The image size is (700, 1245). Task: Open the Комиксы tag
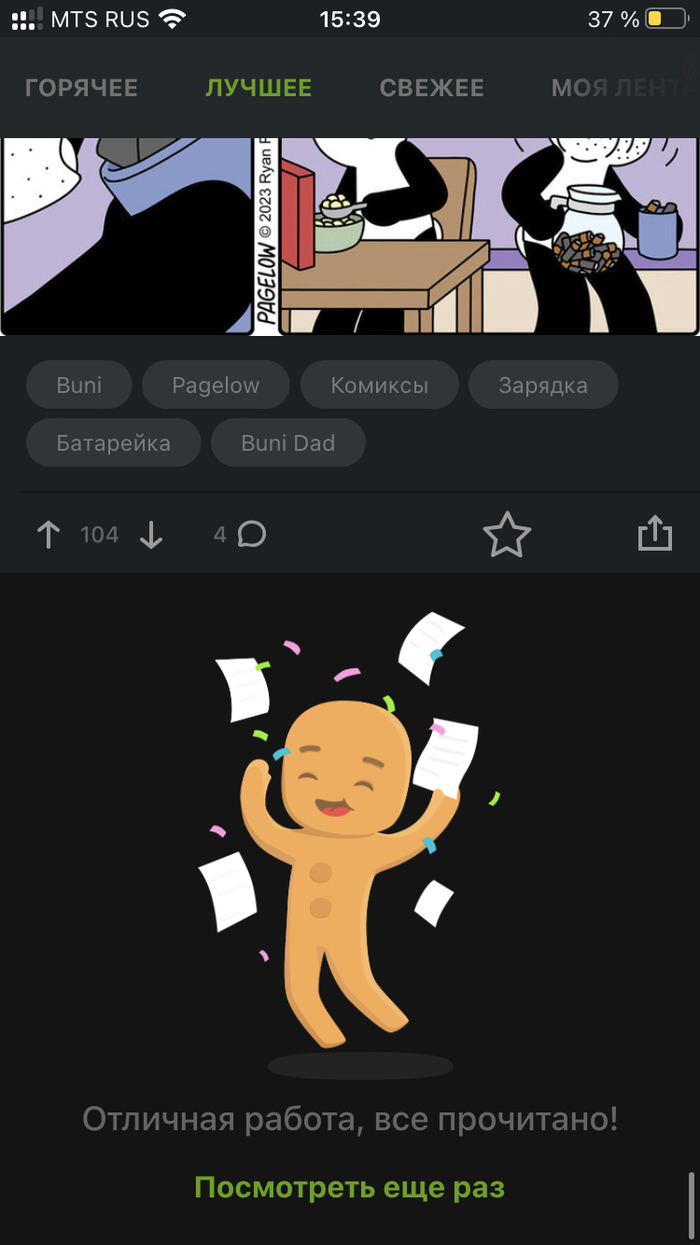(379, 385)
